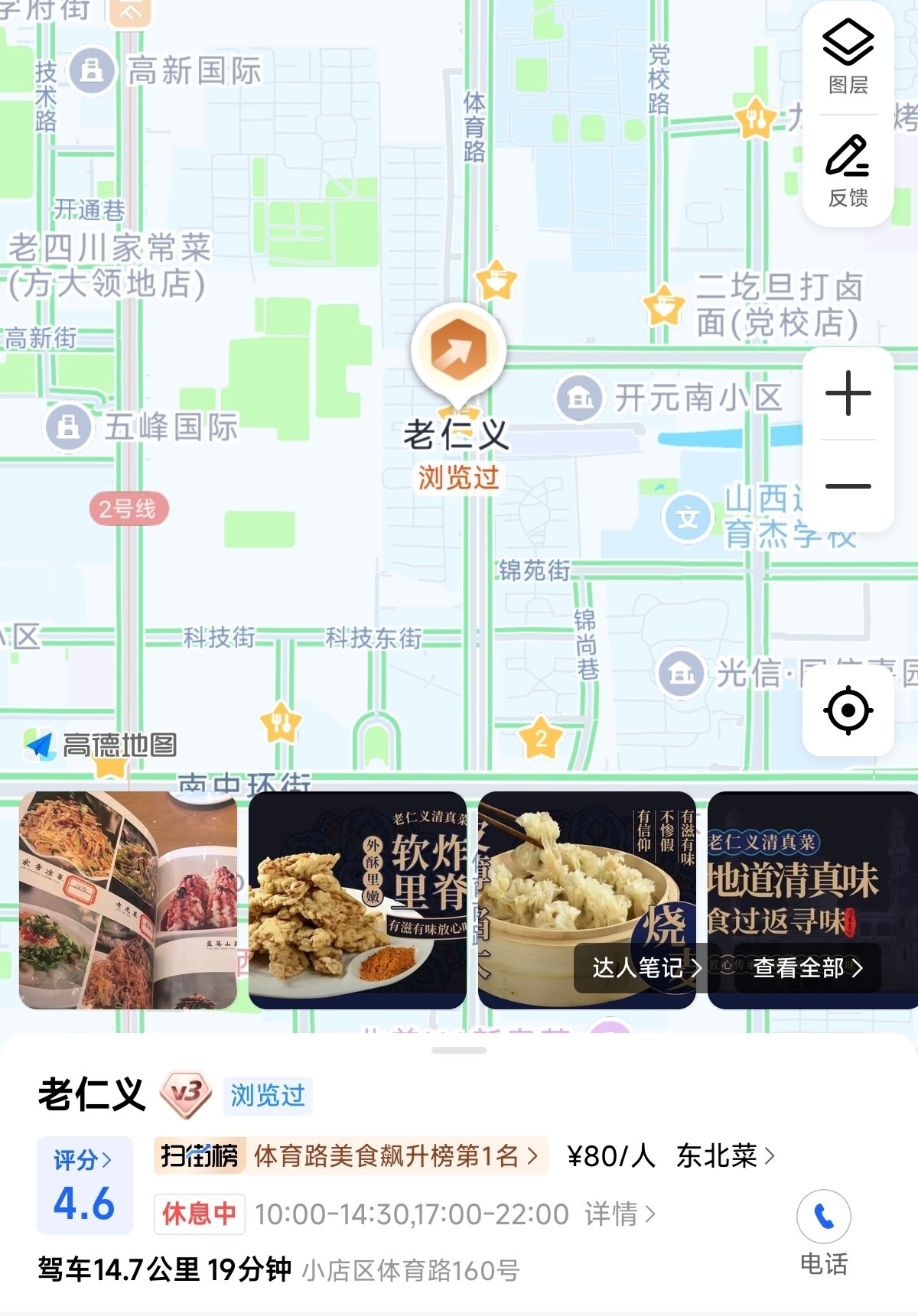Call the restaurant via 电话

pos(823,1231)
